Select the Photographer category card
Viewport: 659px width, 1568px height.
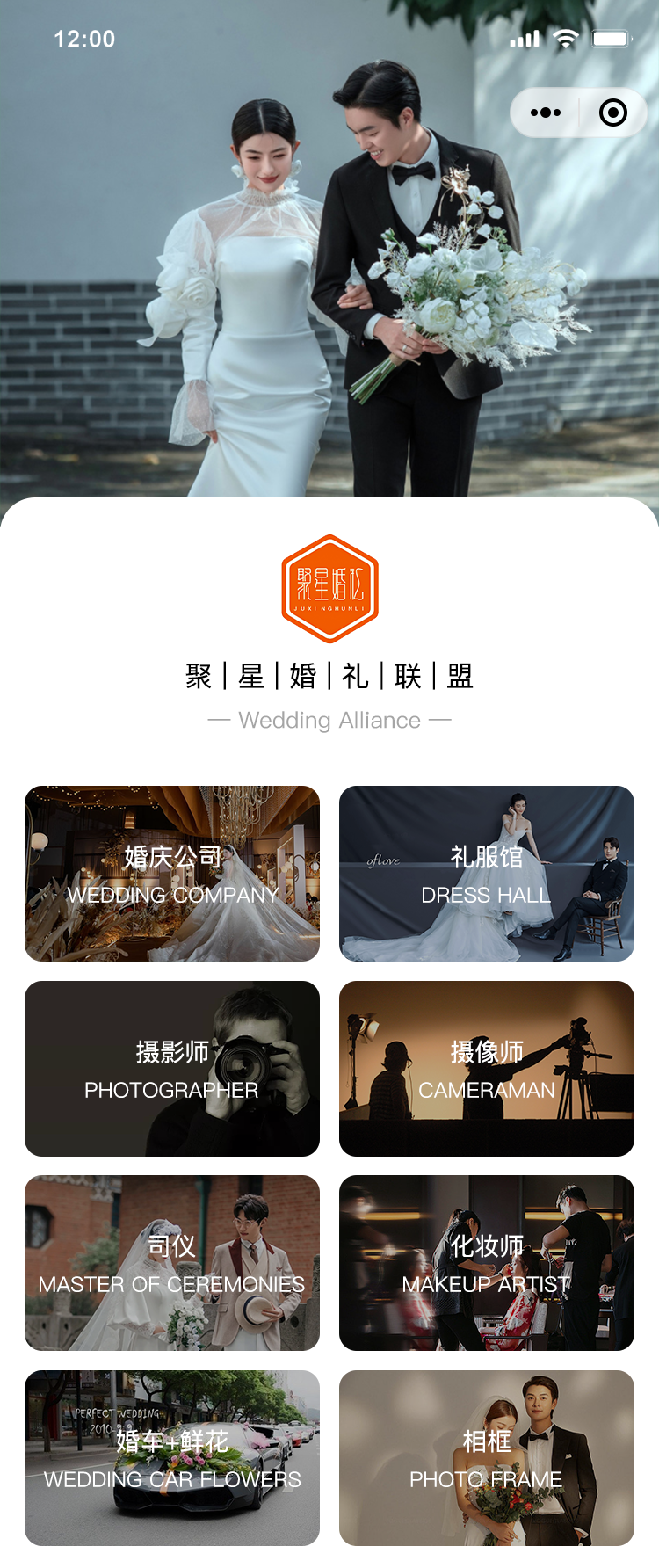pyautogui.click(x=172, y=1069)
